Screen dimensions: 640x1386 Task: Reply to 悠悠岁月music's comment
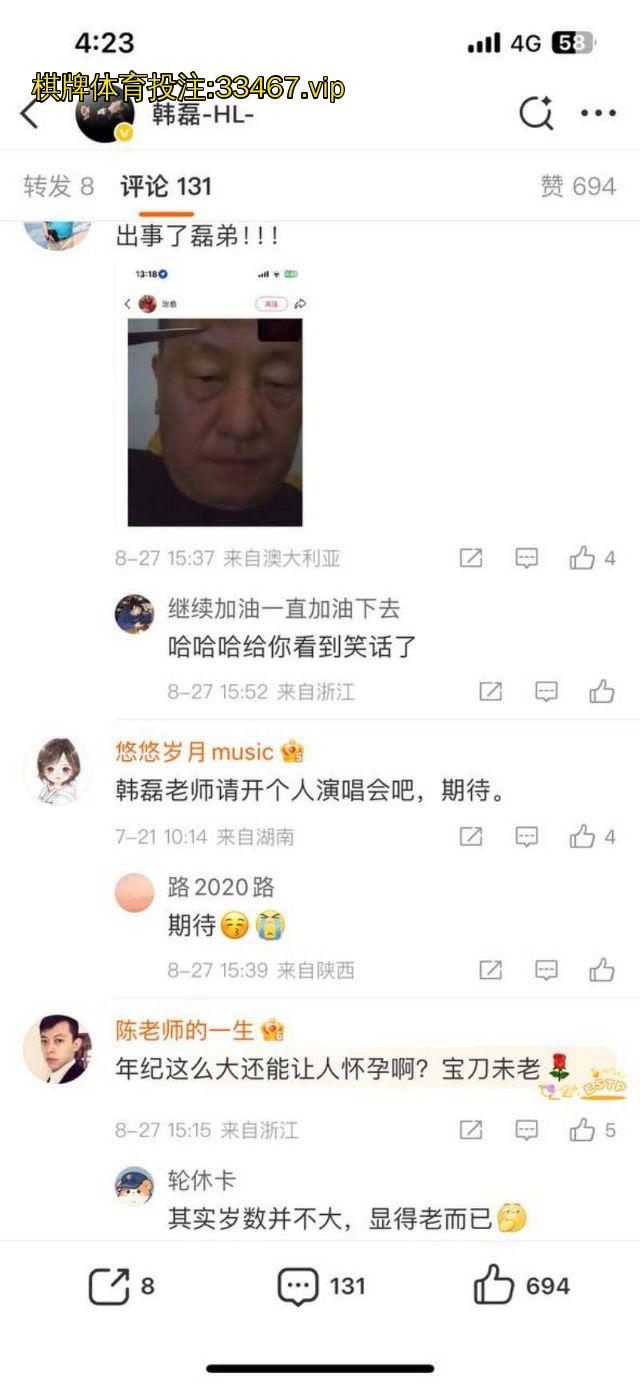pyautogui.click(x=527, y=836)
